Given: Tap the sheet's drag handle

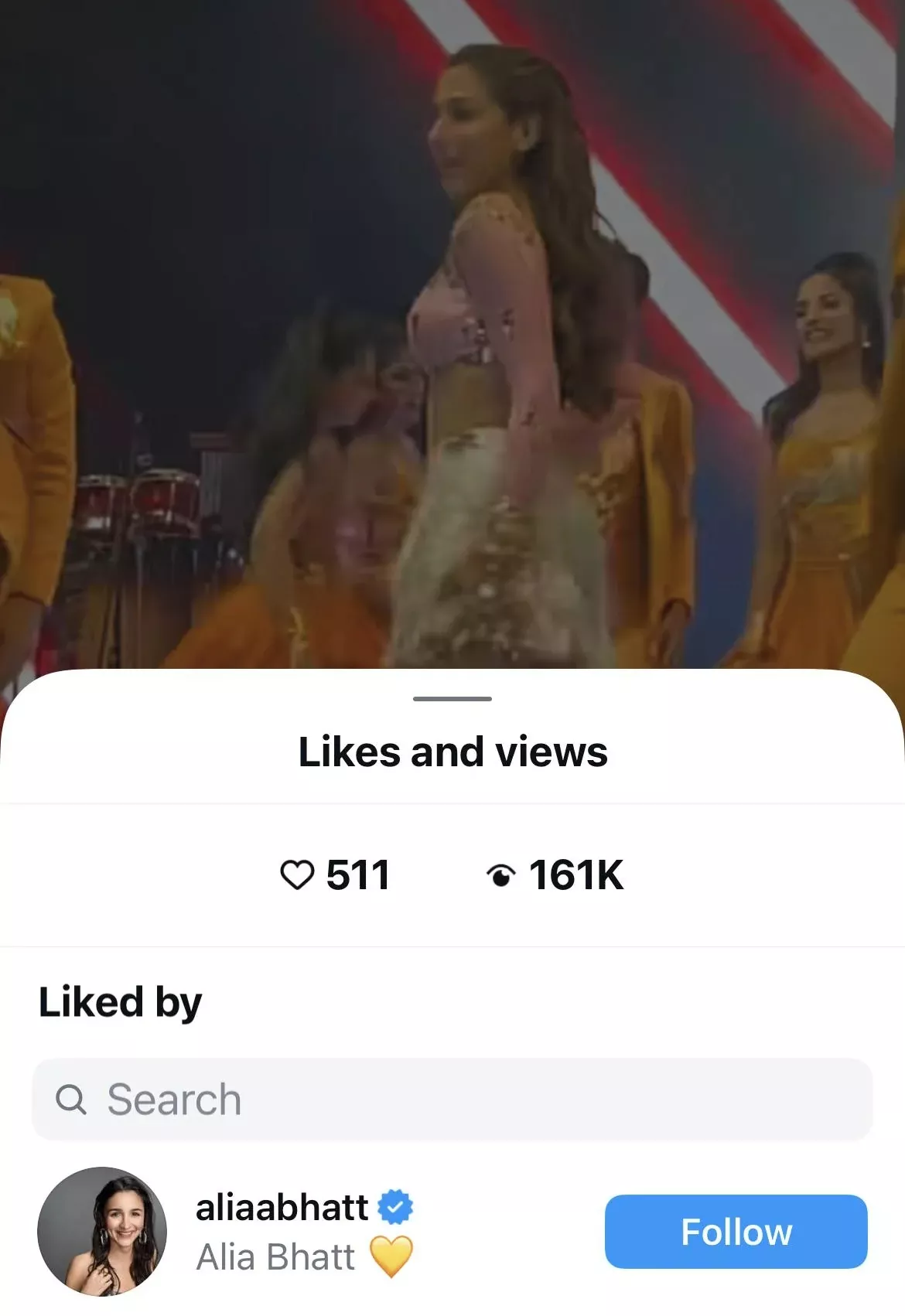Looking at the screenshot, I should tap(452, 698).
